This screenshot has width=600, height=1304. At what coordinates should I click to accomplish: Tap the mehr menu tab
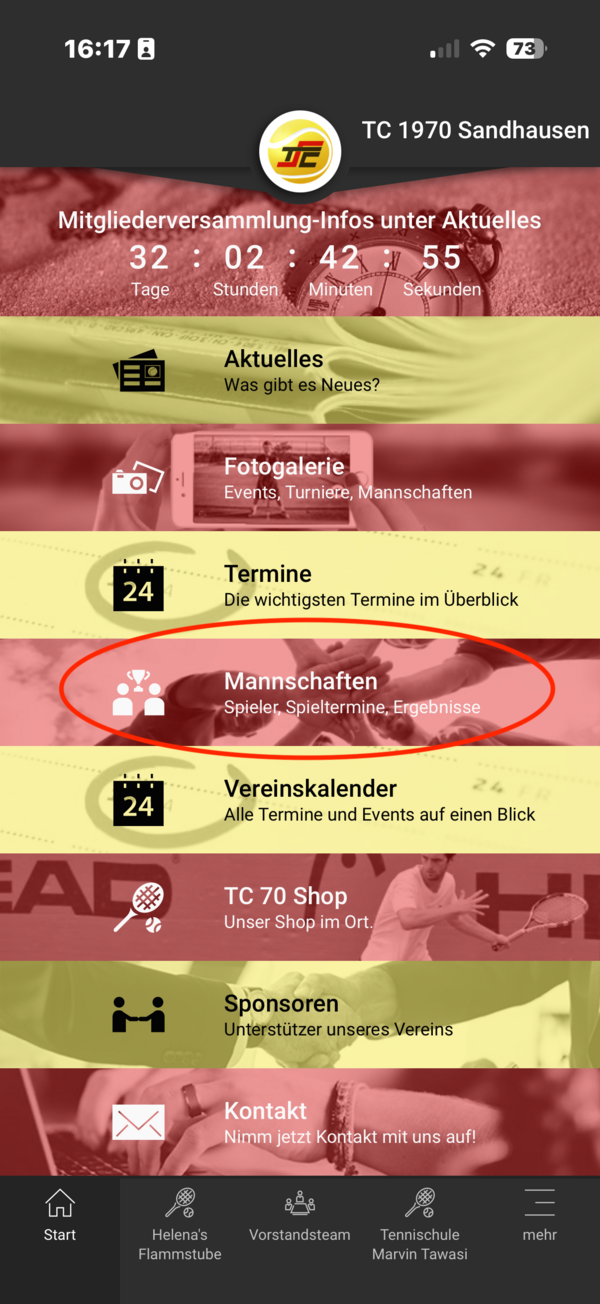[x=540, y=1218]
